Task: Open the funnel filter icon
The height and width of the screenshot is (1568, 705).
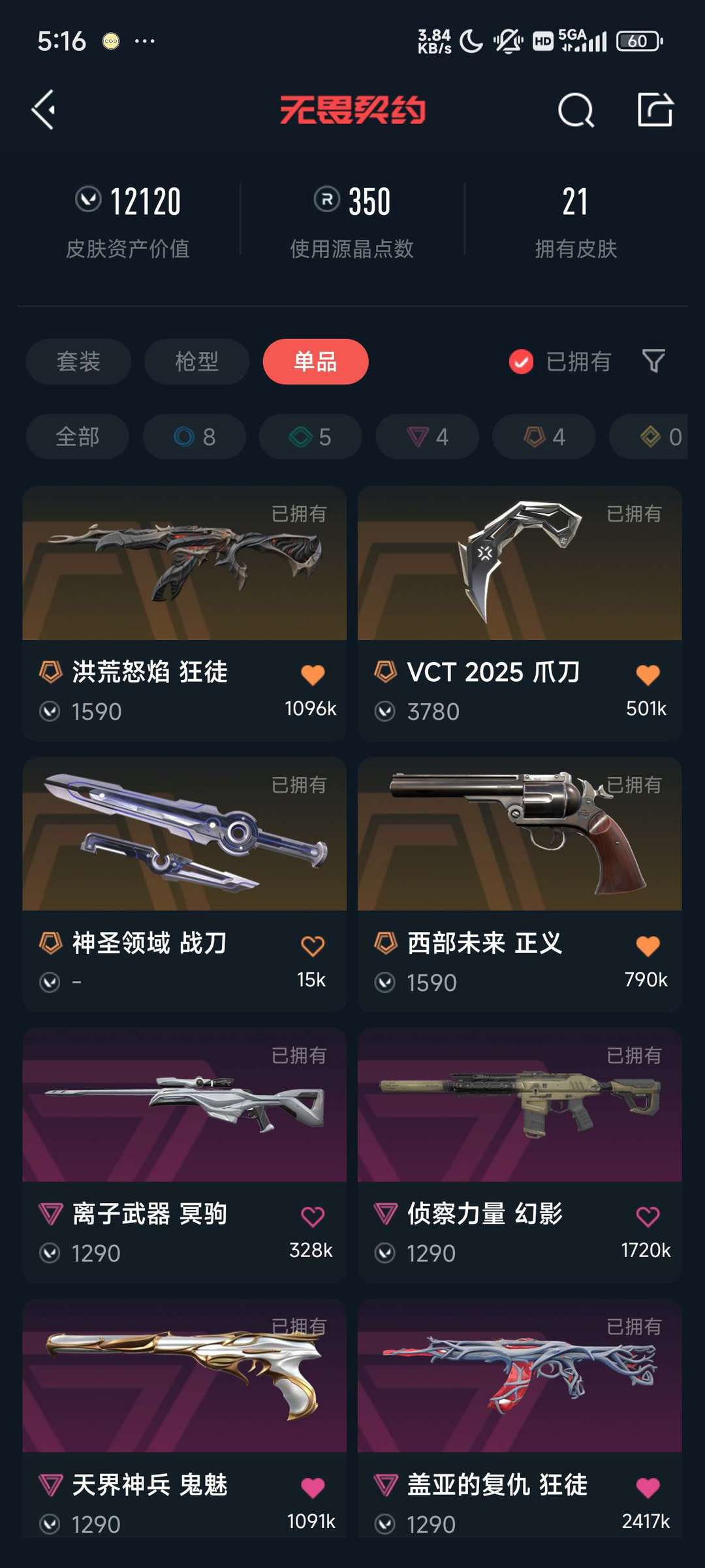Action: point(653,361)
